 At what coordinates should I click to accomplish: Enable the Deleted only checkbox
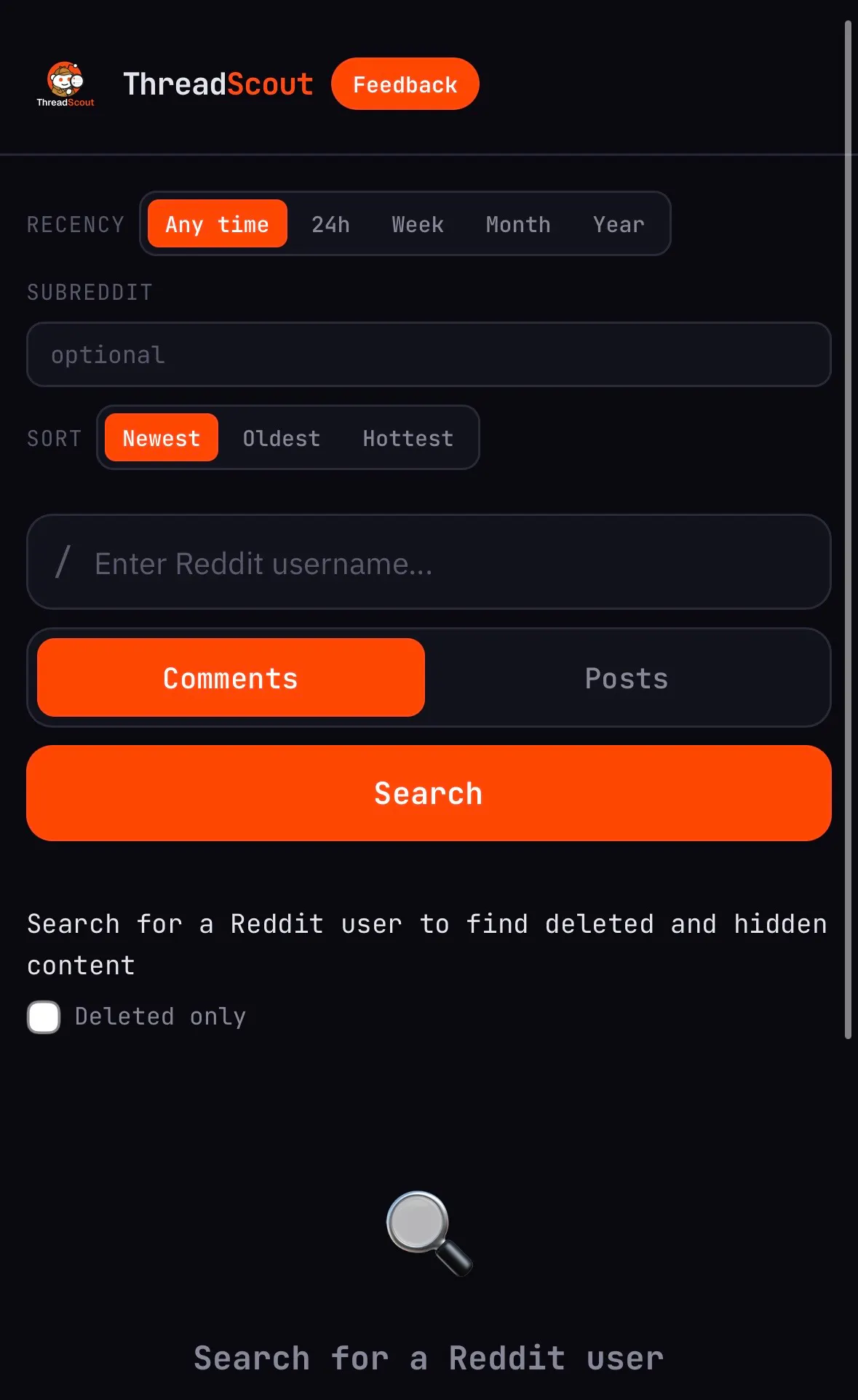coord(44,1017)
